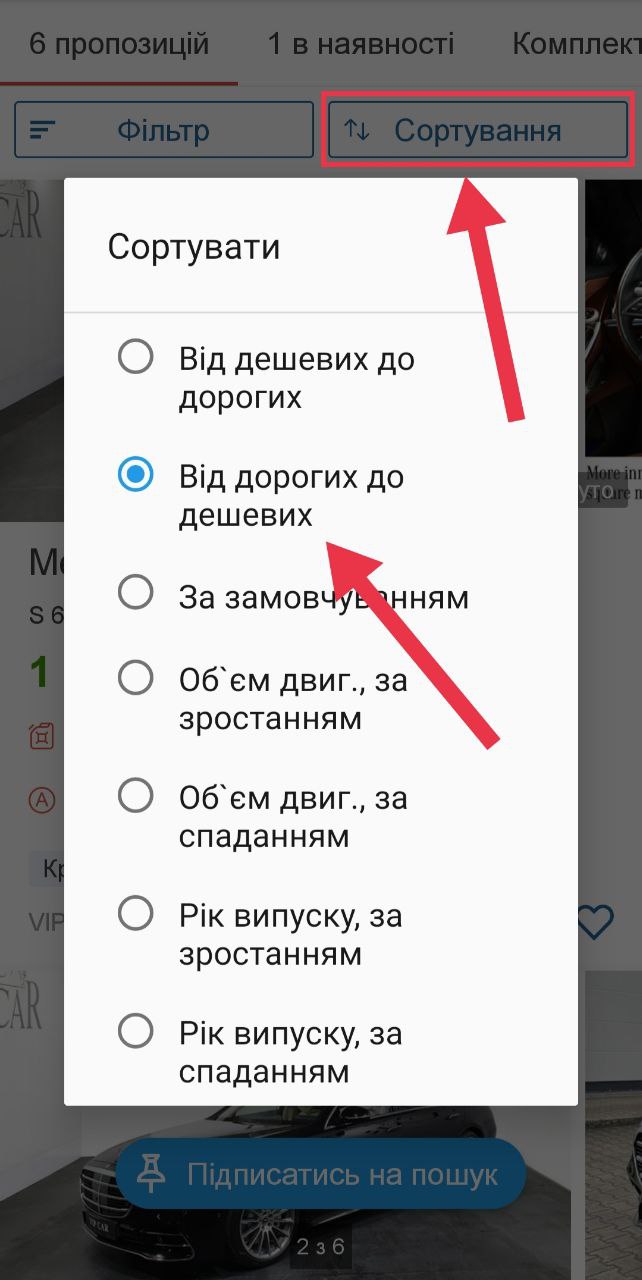The width and height of the screenshot is (642, 1280).
Task: Choose 'Рік випуску, за спаданням'
Action: pos(136,1031)
